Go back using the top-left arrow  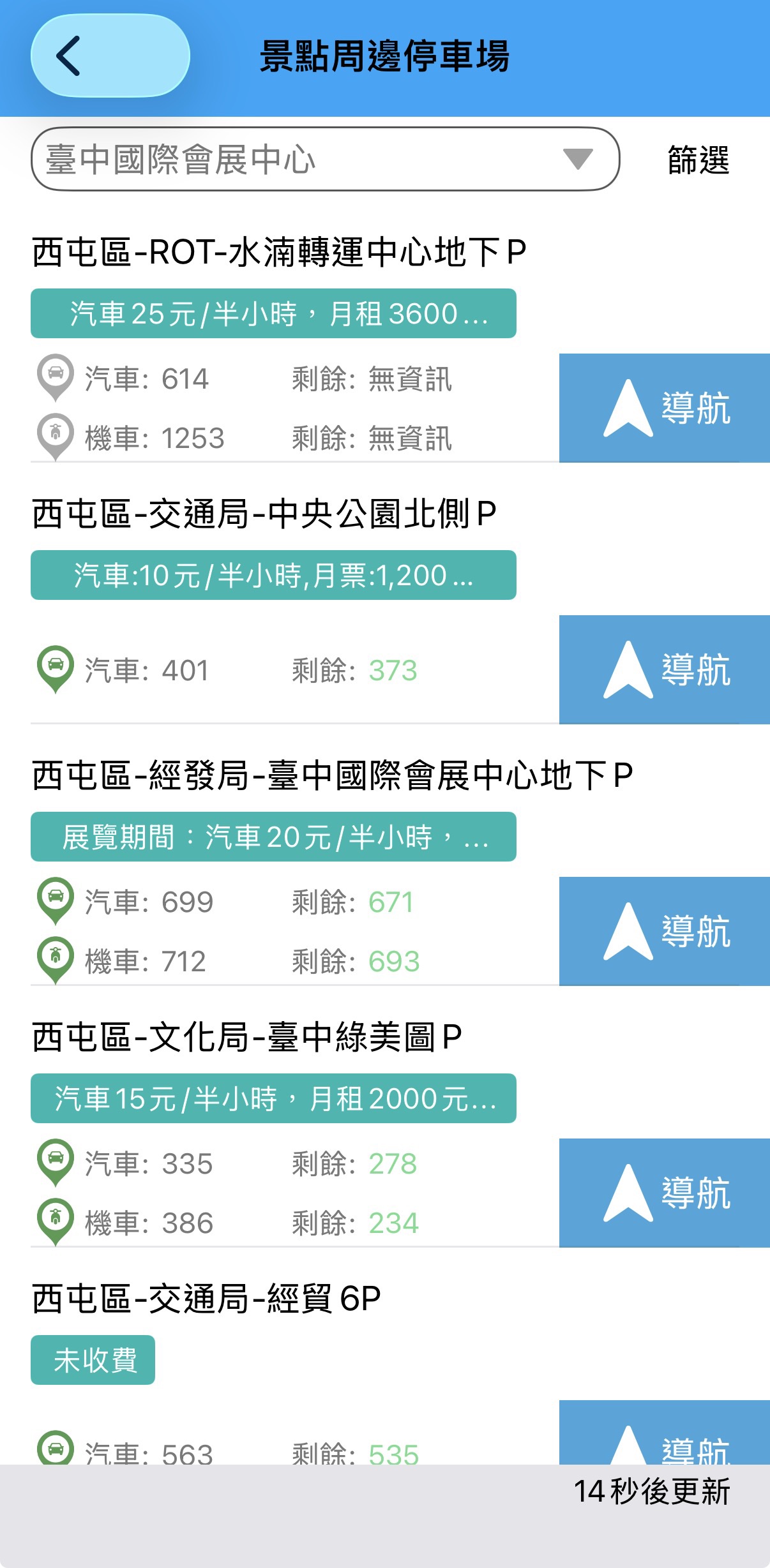click(110, 56)
